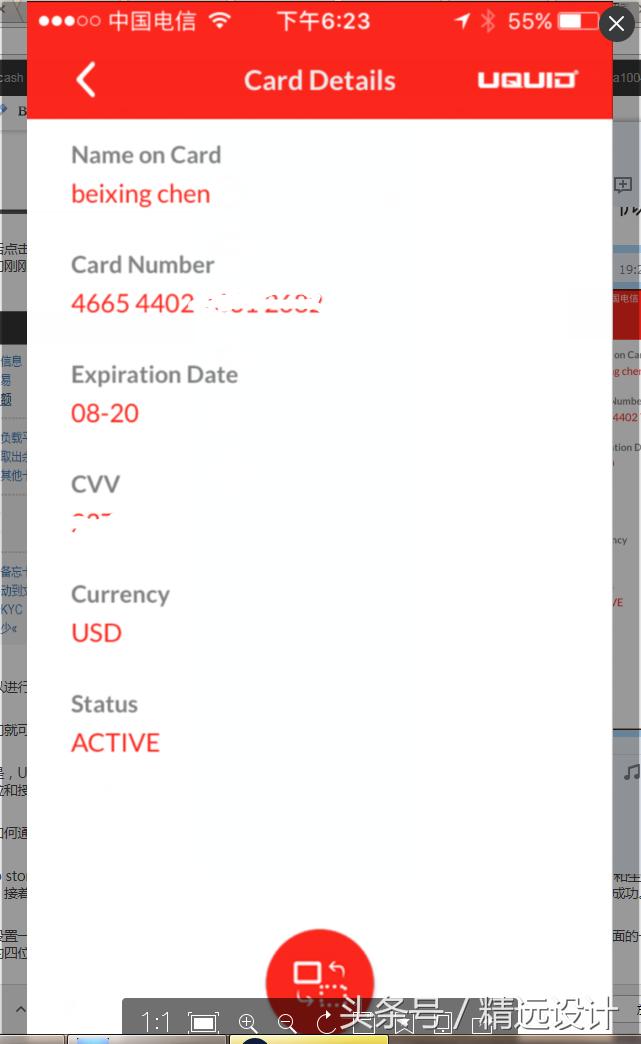This screenshot has height=1044, width=641.
Task: Fit the image to the window
Action: (x=203, y=1022)
